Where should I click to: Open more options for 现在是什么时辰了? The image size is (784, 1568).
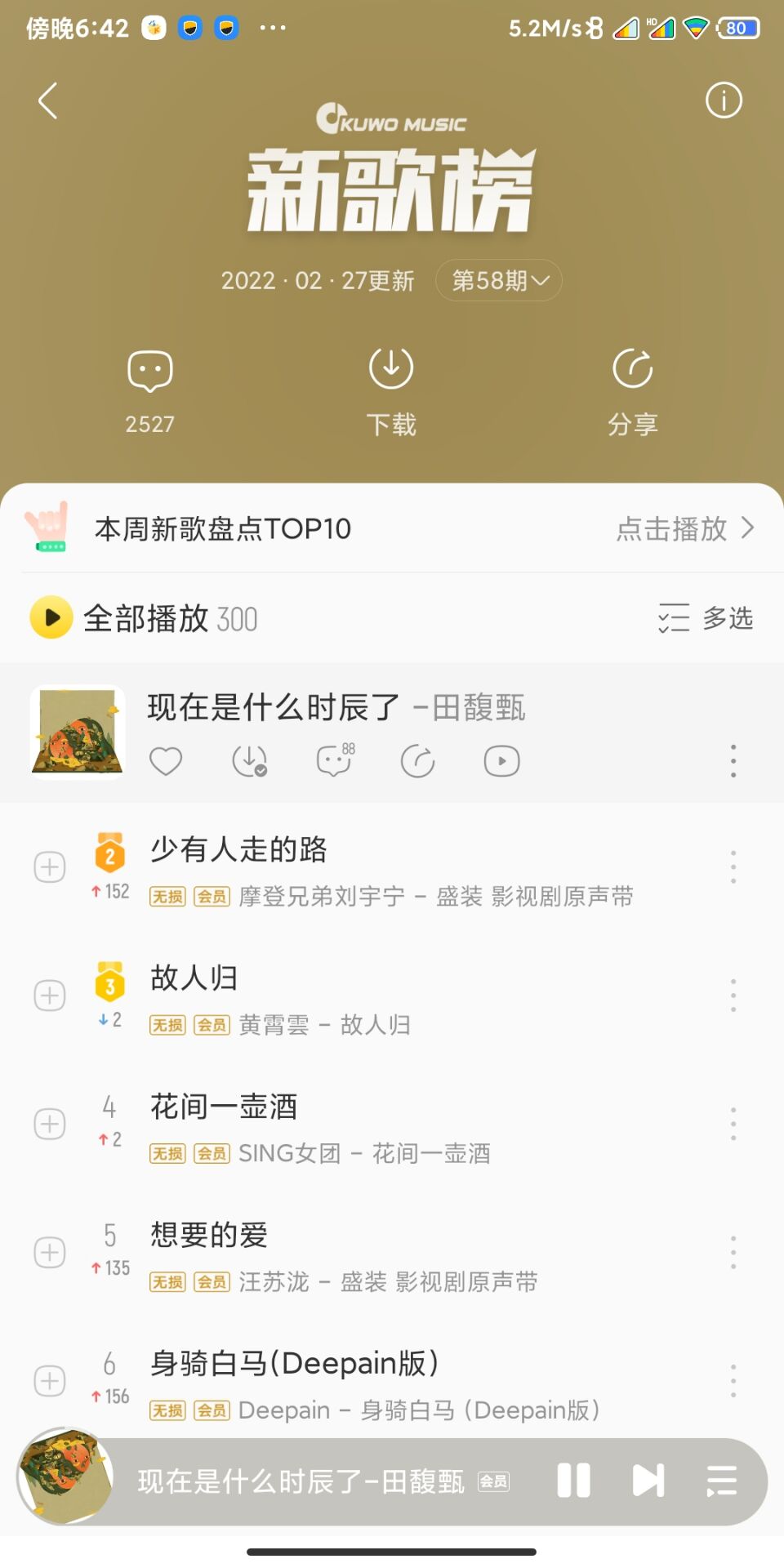click(x=733, y=761)
